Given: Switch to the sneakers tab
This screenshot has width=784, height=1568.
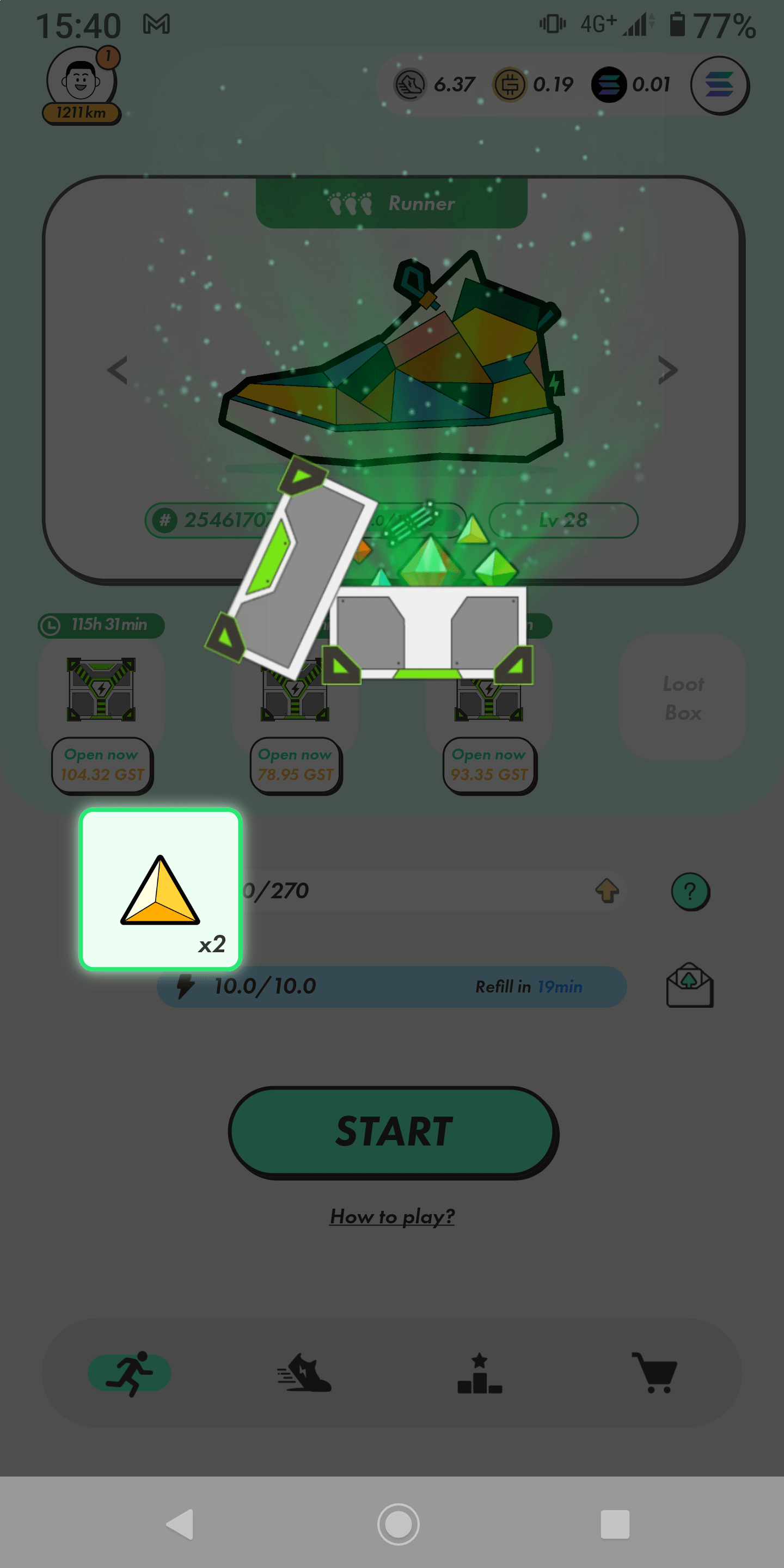Looking at the screenshot, I should click(x=304, y=1373).
